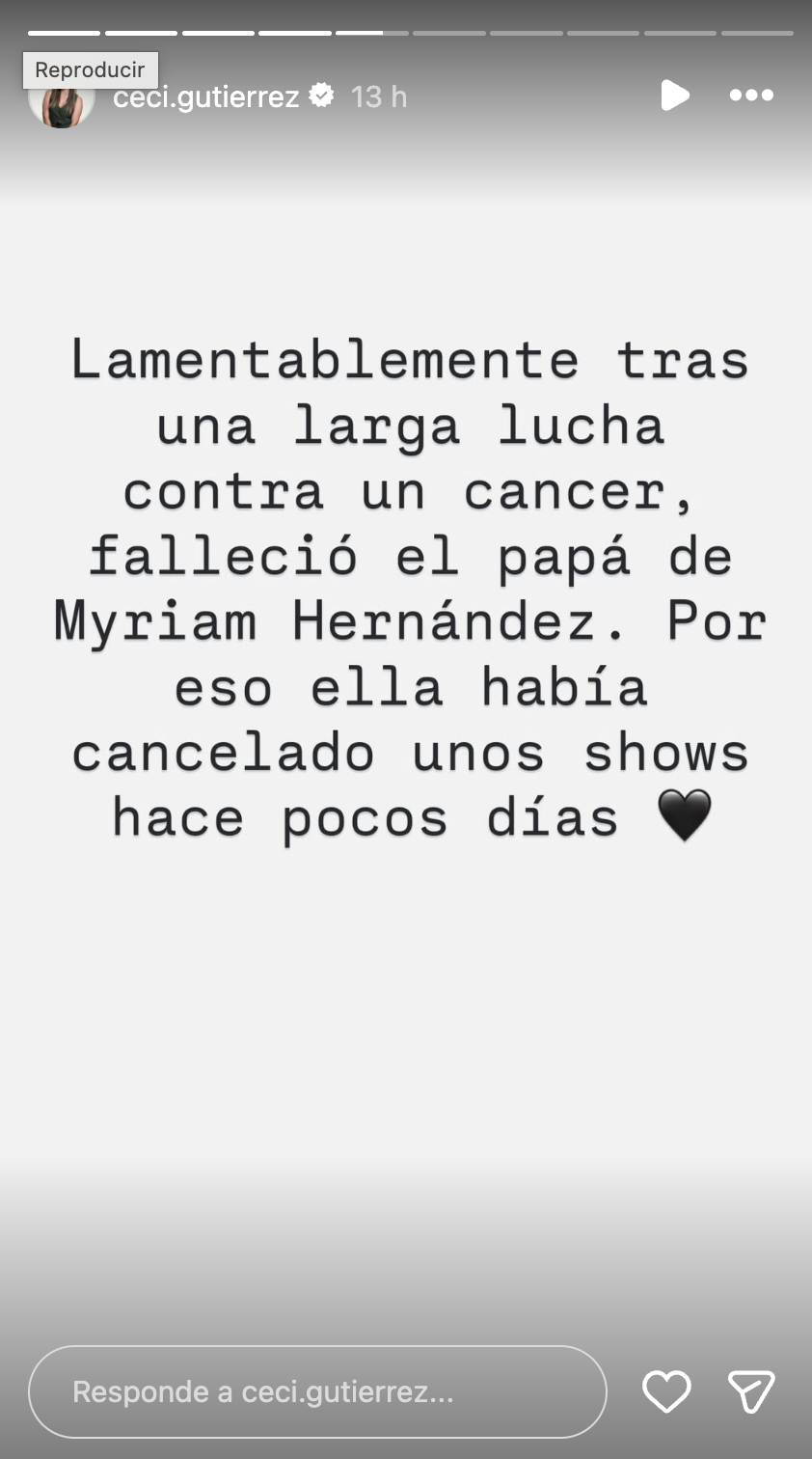Image resolution: width=812 pixels, height=1459 pixels.
Task: Select the third story progress segment
Action: click(218, 34)
